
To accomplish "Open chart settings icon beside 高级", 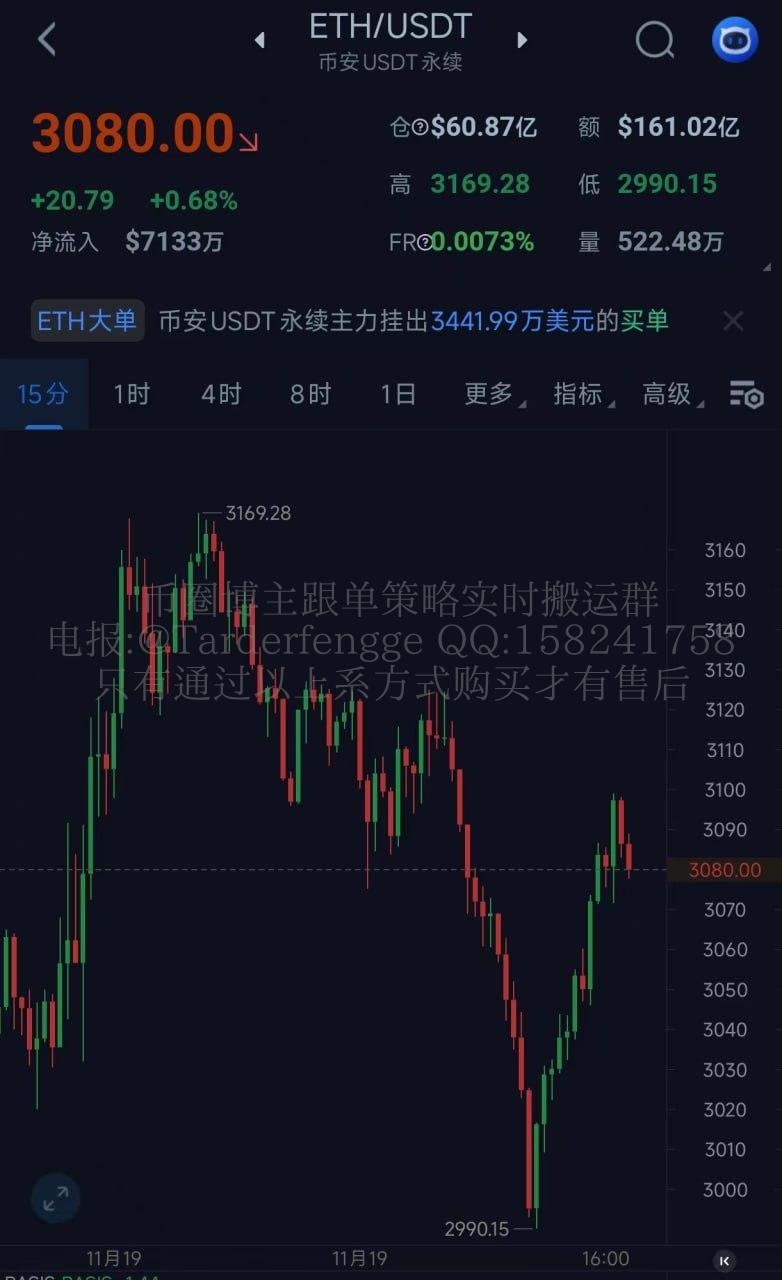I will point(746,395).
